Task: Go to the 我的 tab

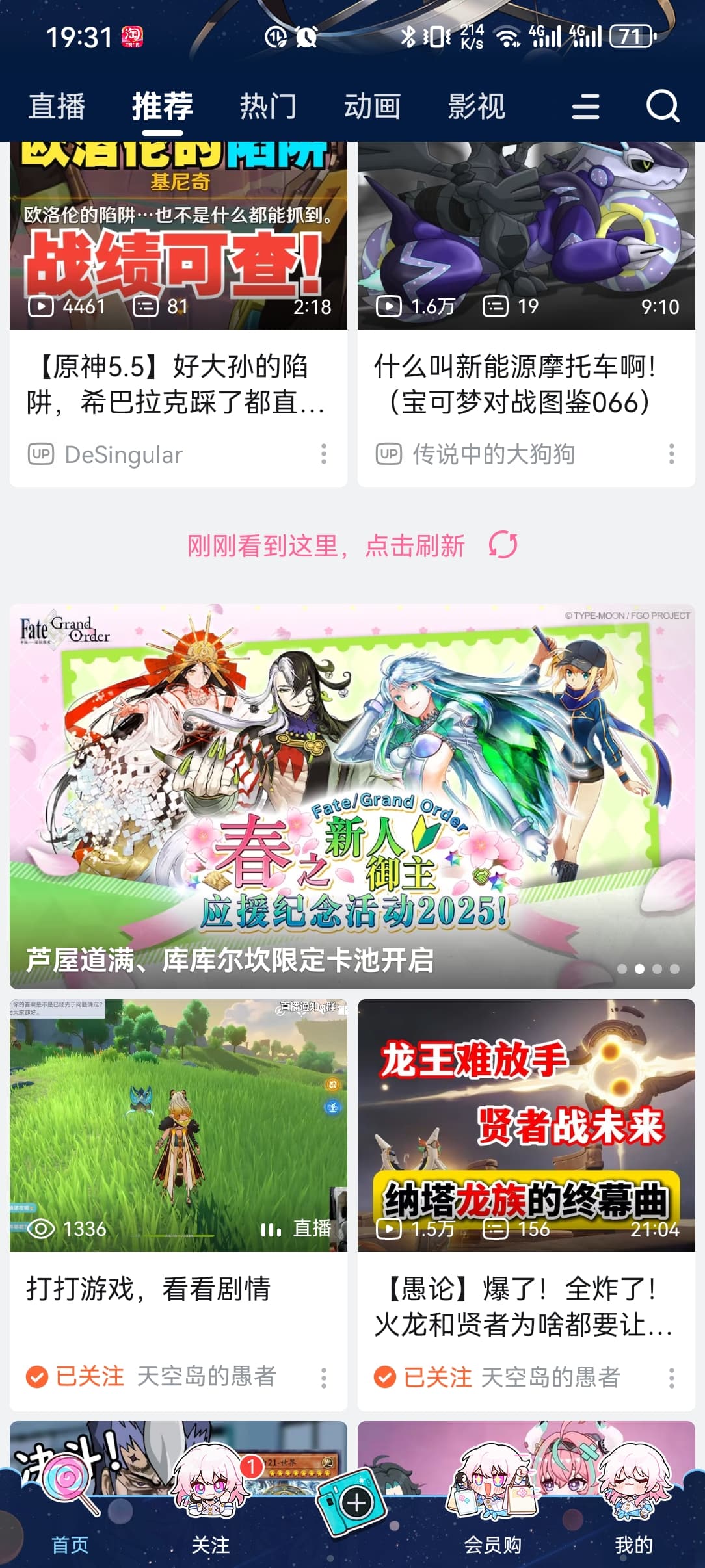Action: tap(633, 1521)
